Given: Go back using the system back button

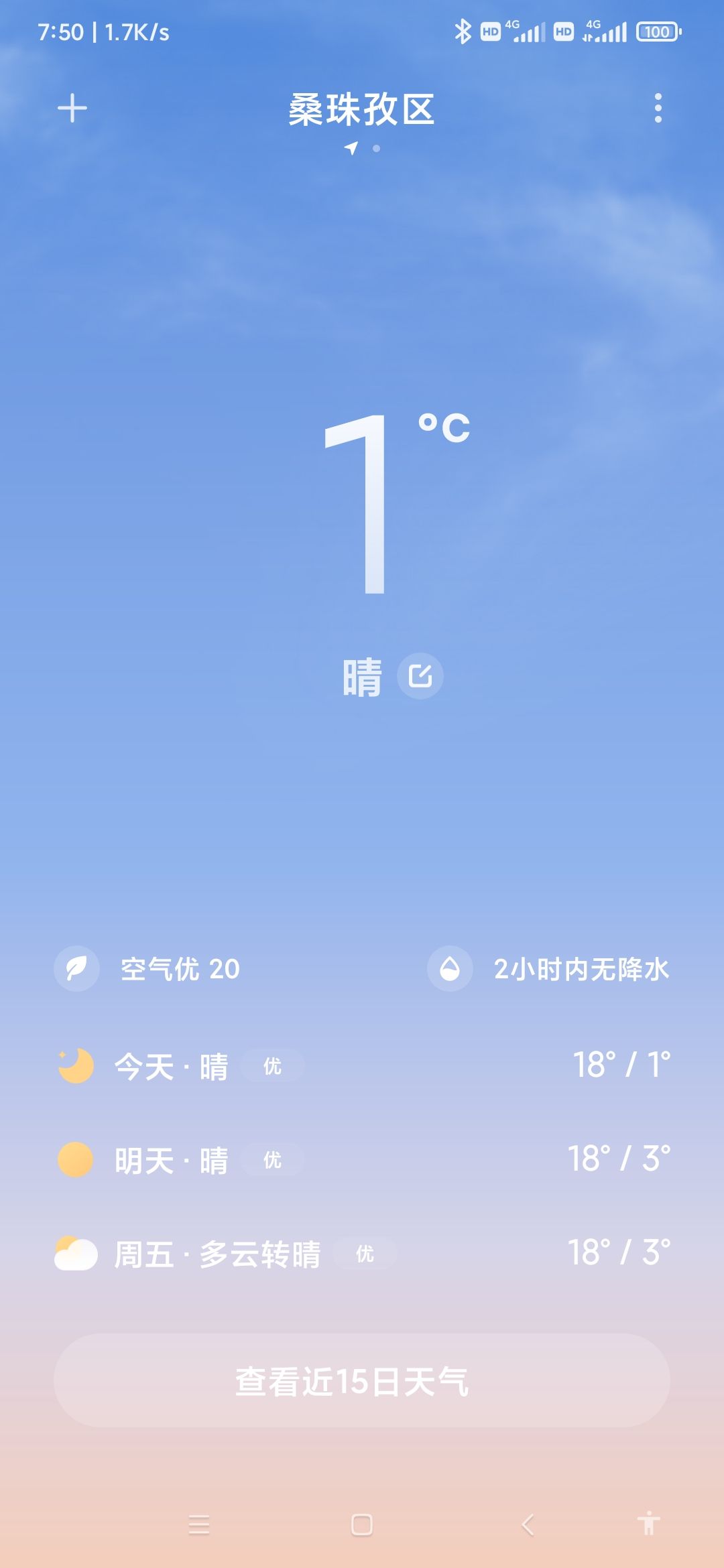Looking at the screenshot, I should (x=528, y=1525).
